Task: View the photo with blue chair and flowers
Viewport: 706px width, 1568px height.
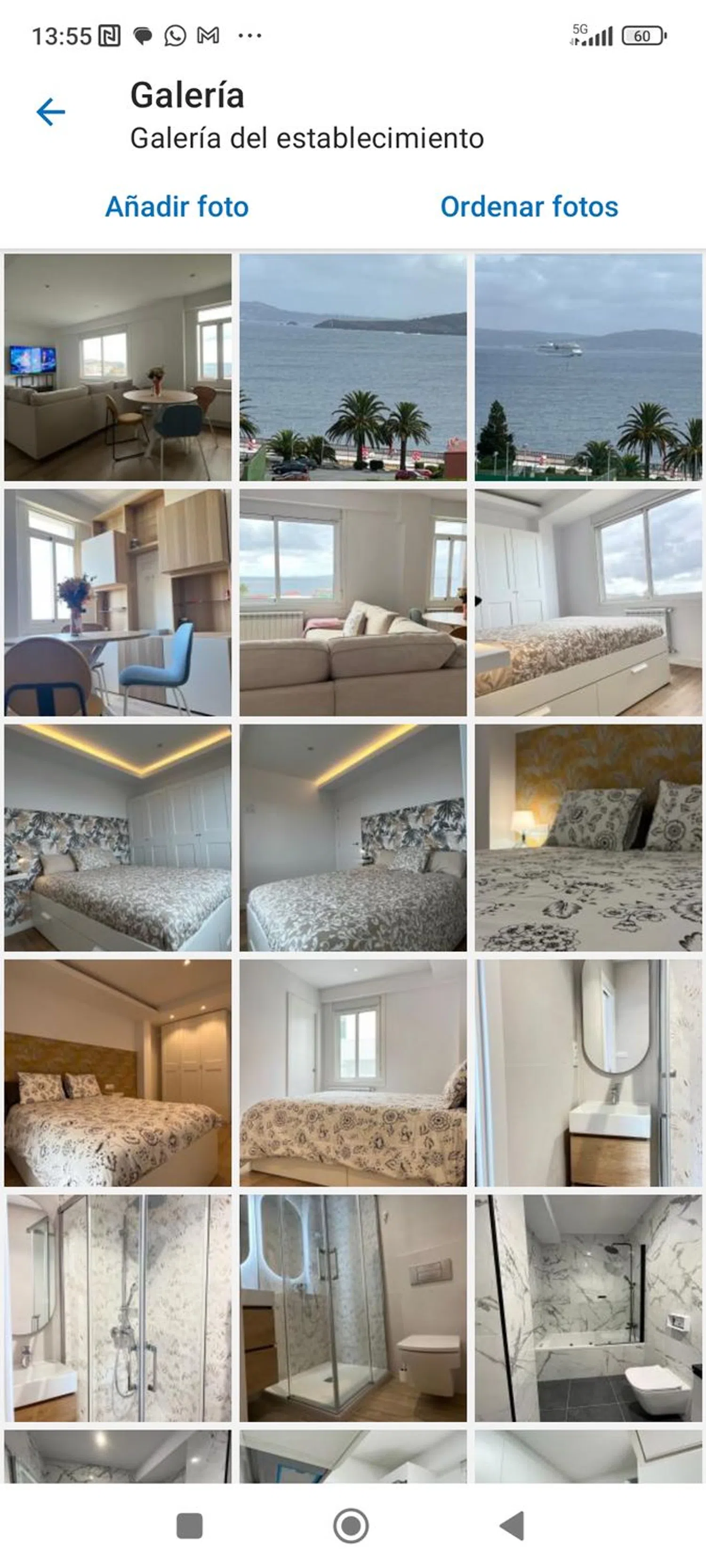Action: point(118,603)
